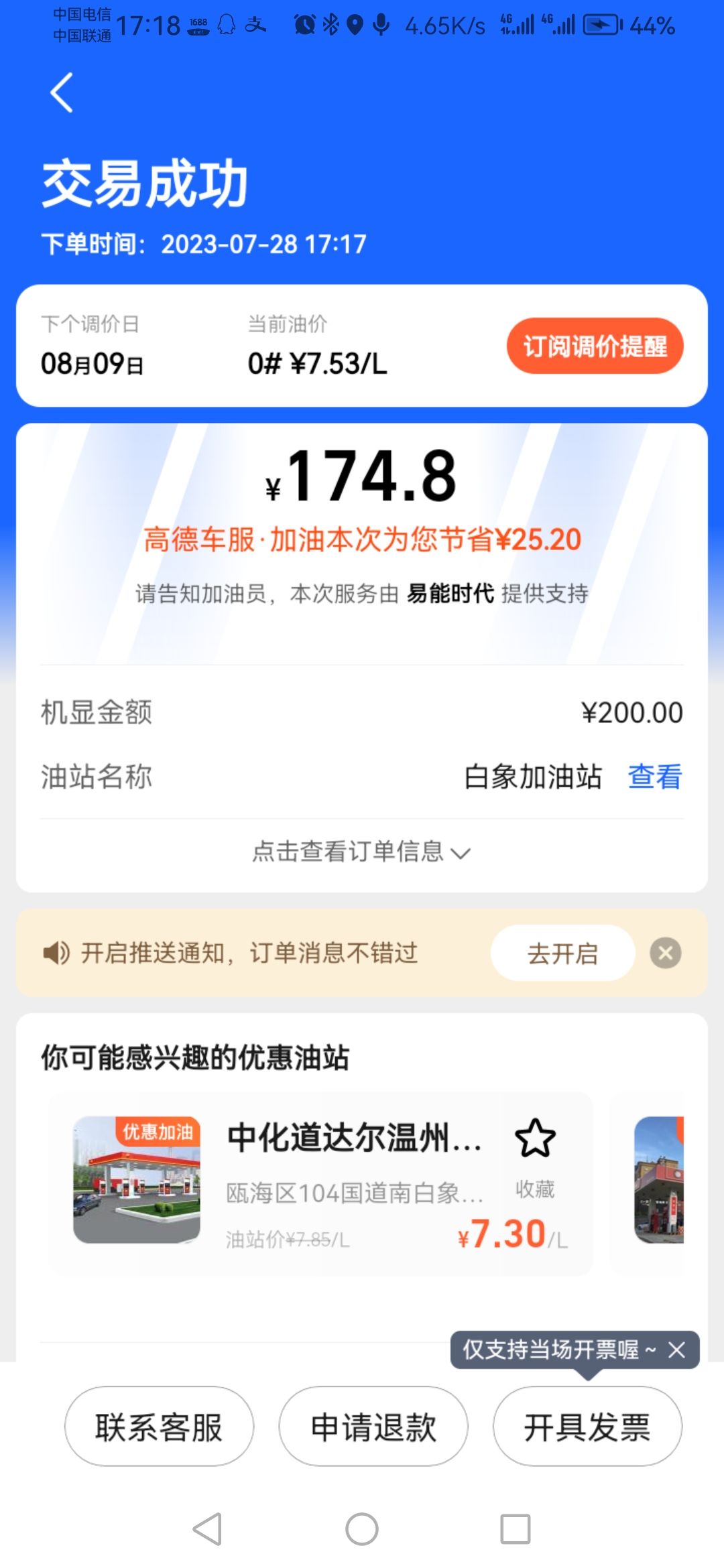Tap 去开启 to enable push notifications
This screenshot has width=724, height=1568.
click(x=562, y=953)
